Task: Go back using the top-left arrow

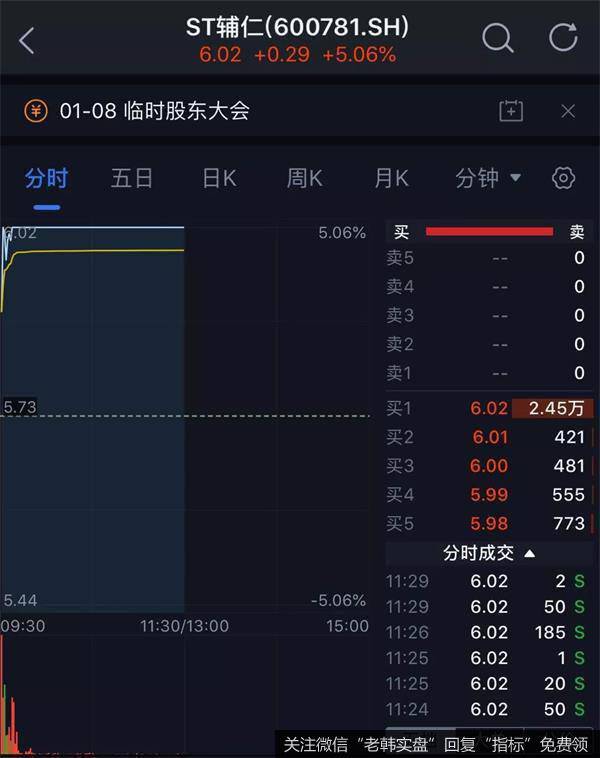Action: [x=27, y=41]
